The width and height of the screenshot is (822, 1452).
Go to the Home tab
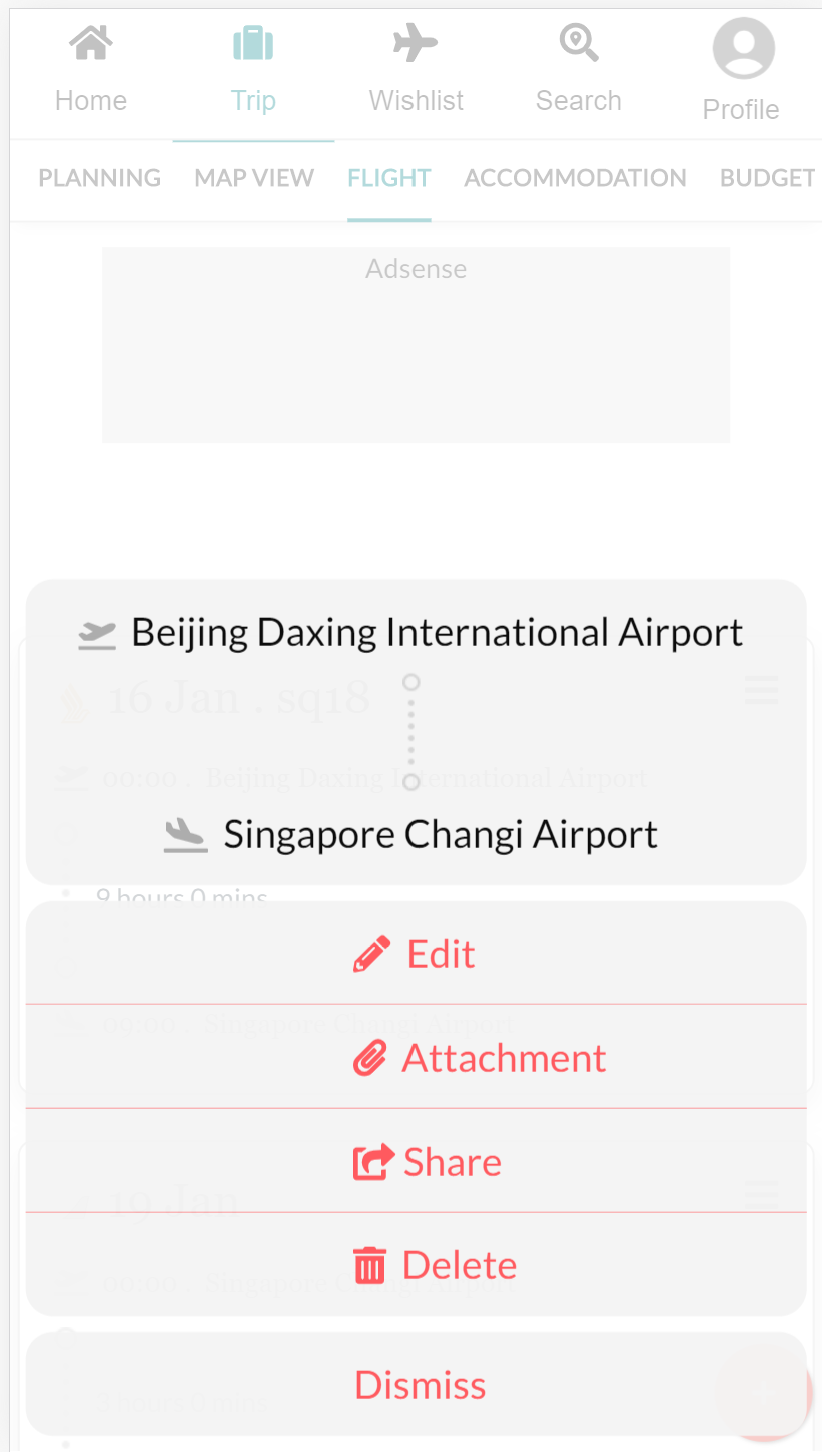click(91, 72)
